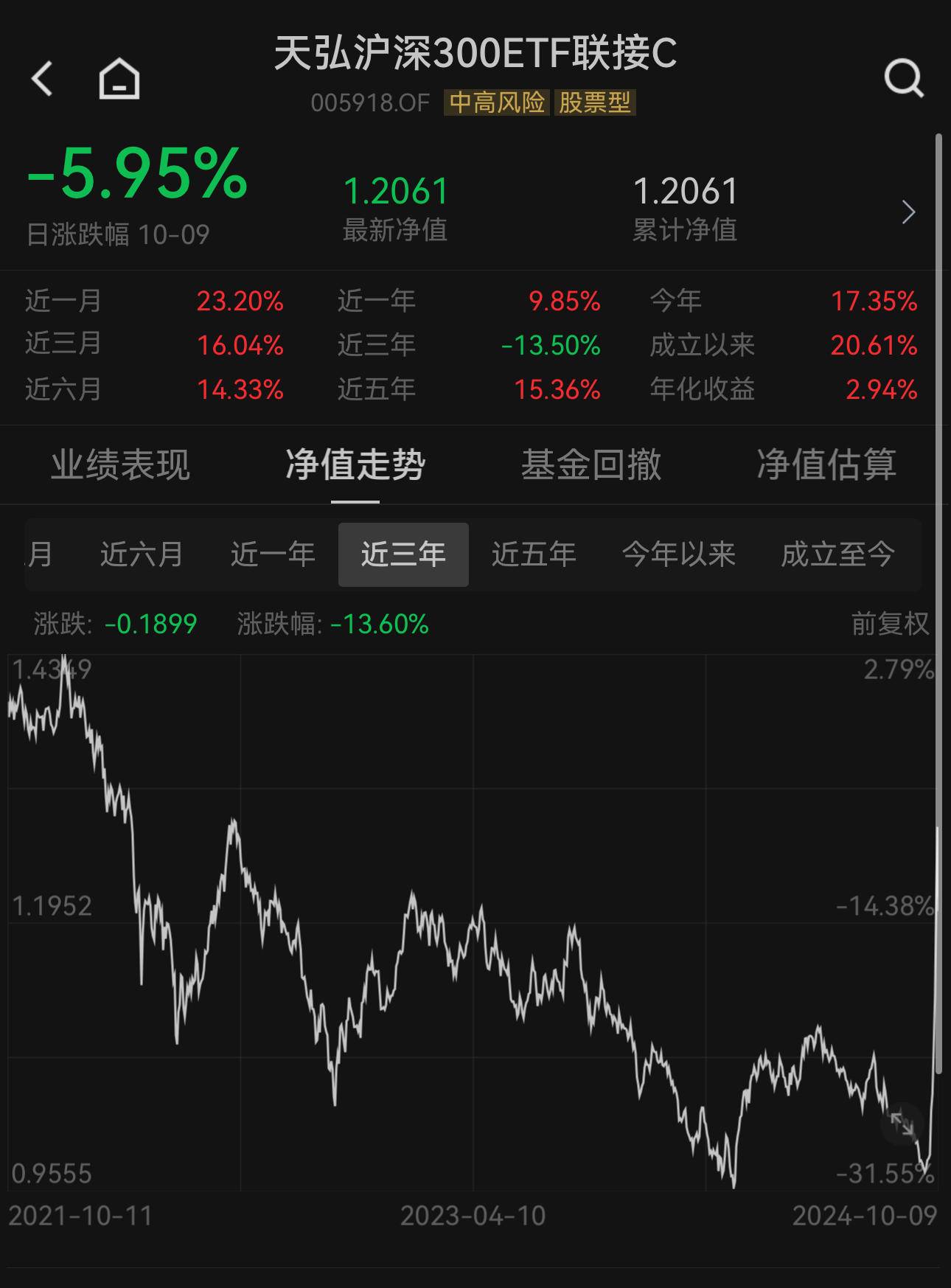Image resolution: width=951 pixels, height=1288 pixels.
Task: Click the 中高风险 risk level badge
Action: click(496, 104)
